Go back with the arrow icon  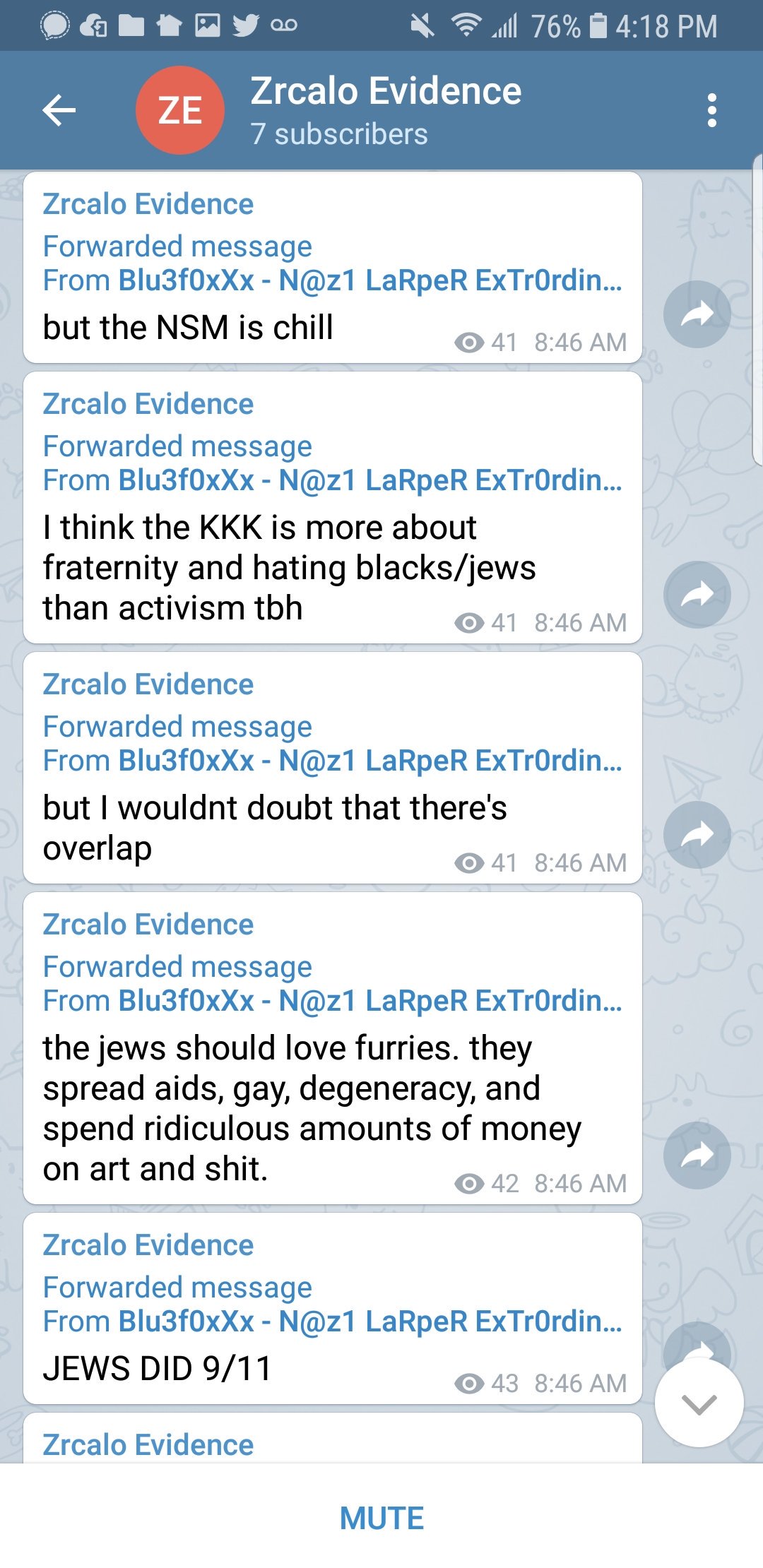(x=59, y=110)
